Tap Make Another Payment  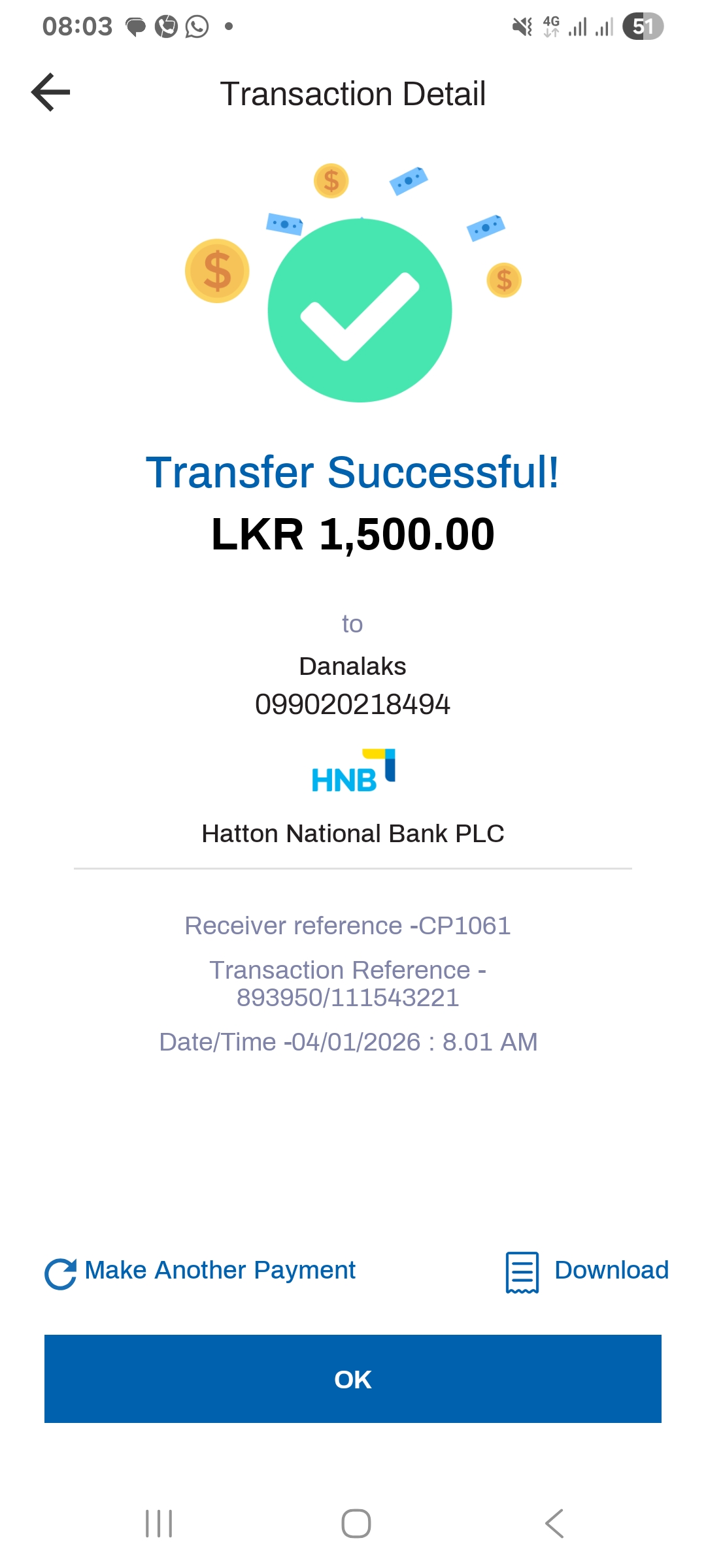pyautogui.click(x=201, y=1271)
